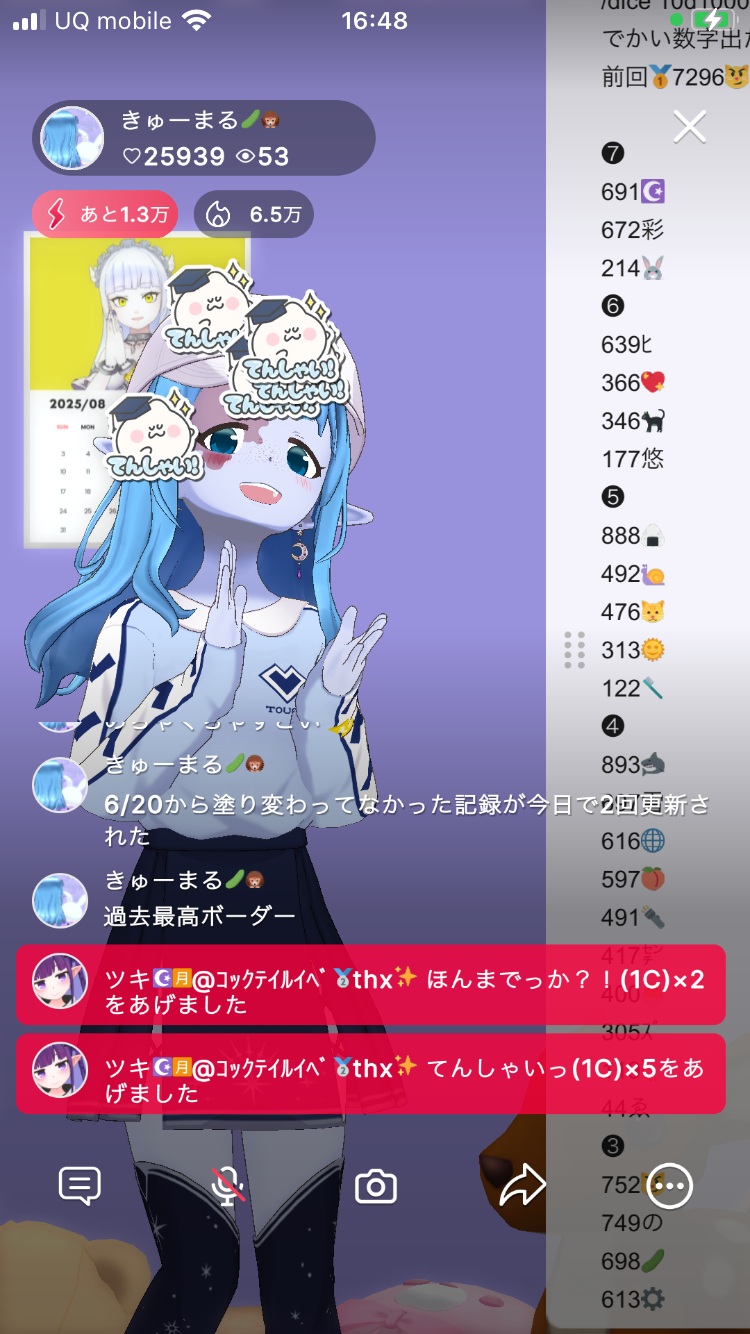Image resolution: width=750 pixels, height=1334 pixels.
Task: Open avatar beside 過去最高ボーダー comment
Action: pyautogui.click(x=60, y=900)
